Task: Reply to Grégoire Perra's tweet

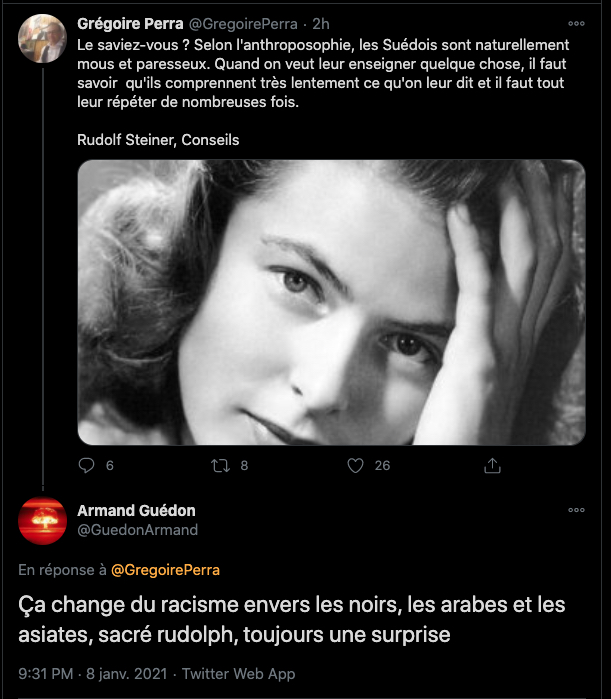Action: tap(87, 465)
